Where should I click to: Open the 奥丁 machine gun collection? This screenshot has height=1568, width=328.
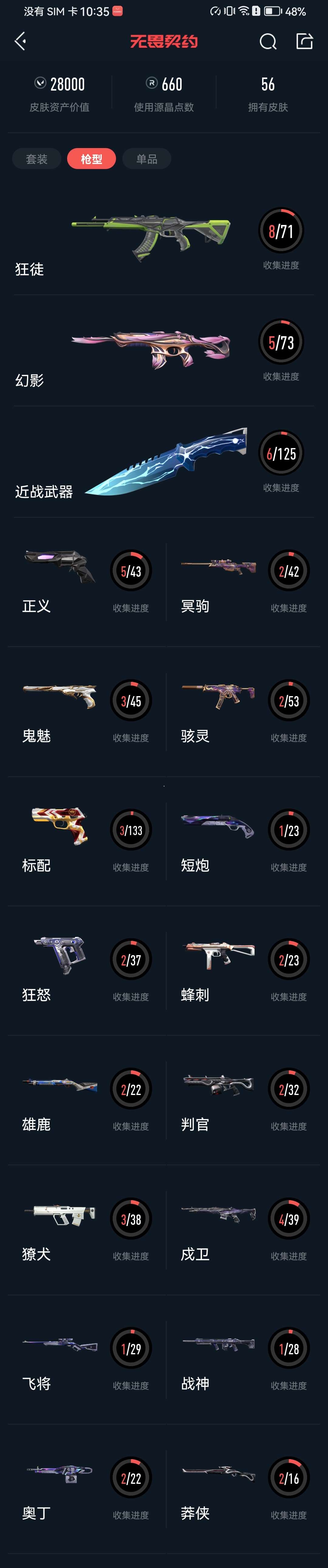coord(85,1489)
